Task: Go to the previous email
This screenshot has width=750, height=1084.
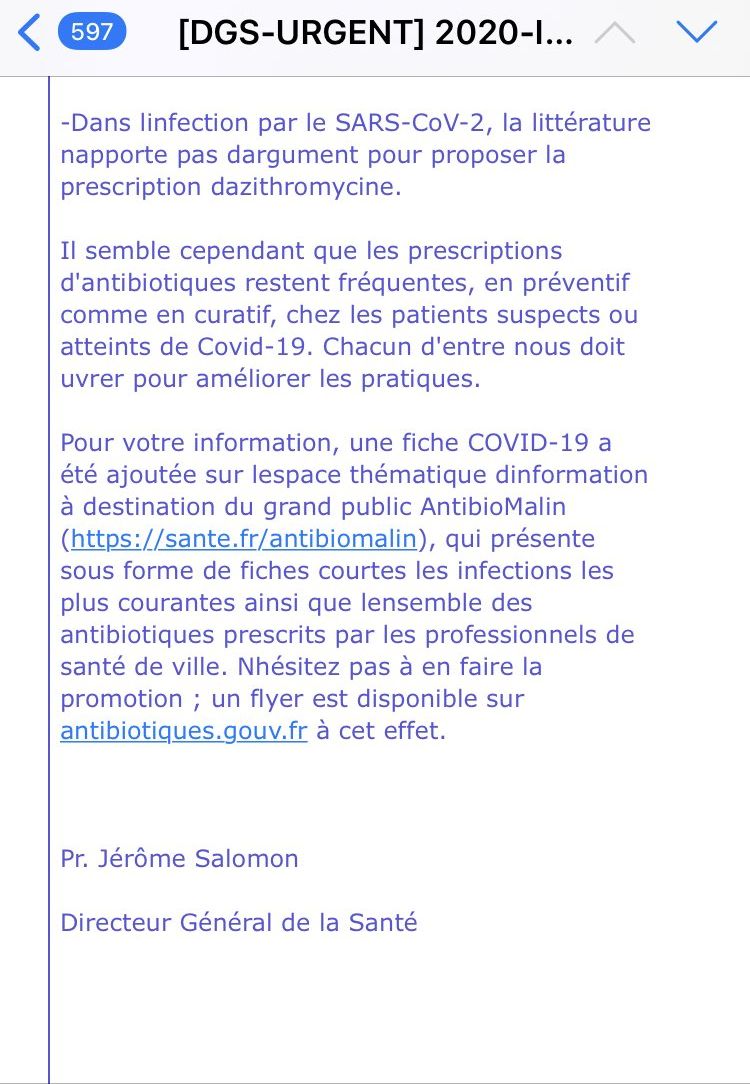Action: coord(615,33)
